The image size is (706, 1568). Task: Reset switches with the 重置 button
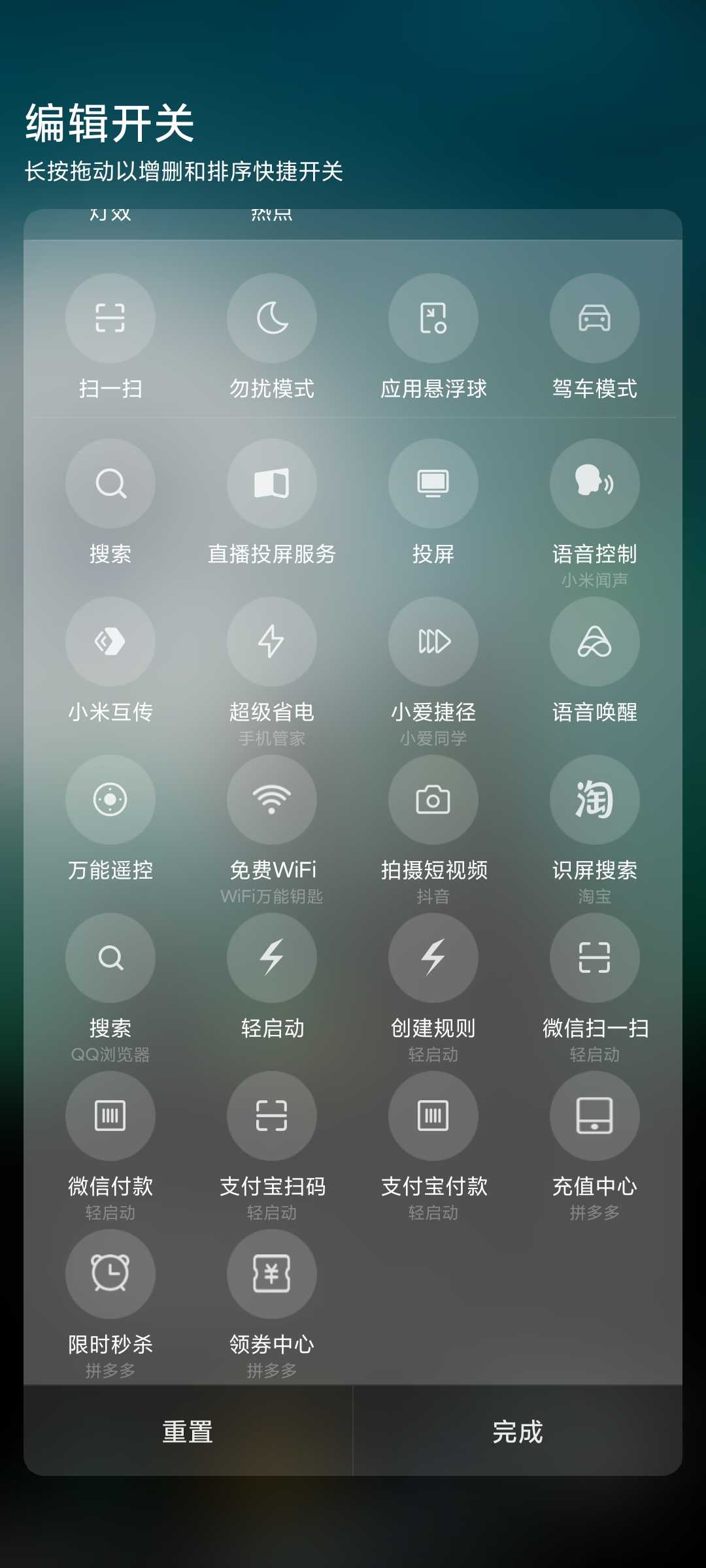tap(188, 1431)
